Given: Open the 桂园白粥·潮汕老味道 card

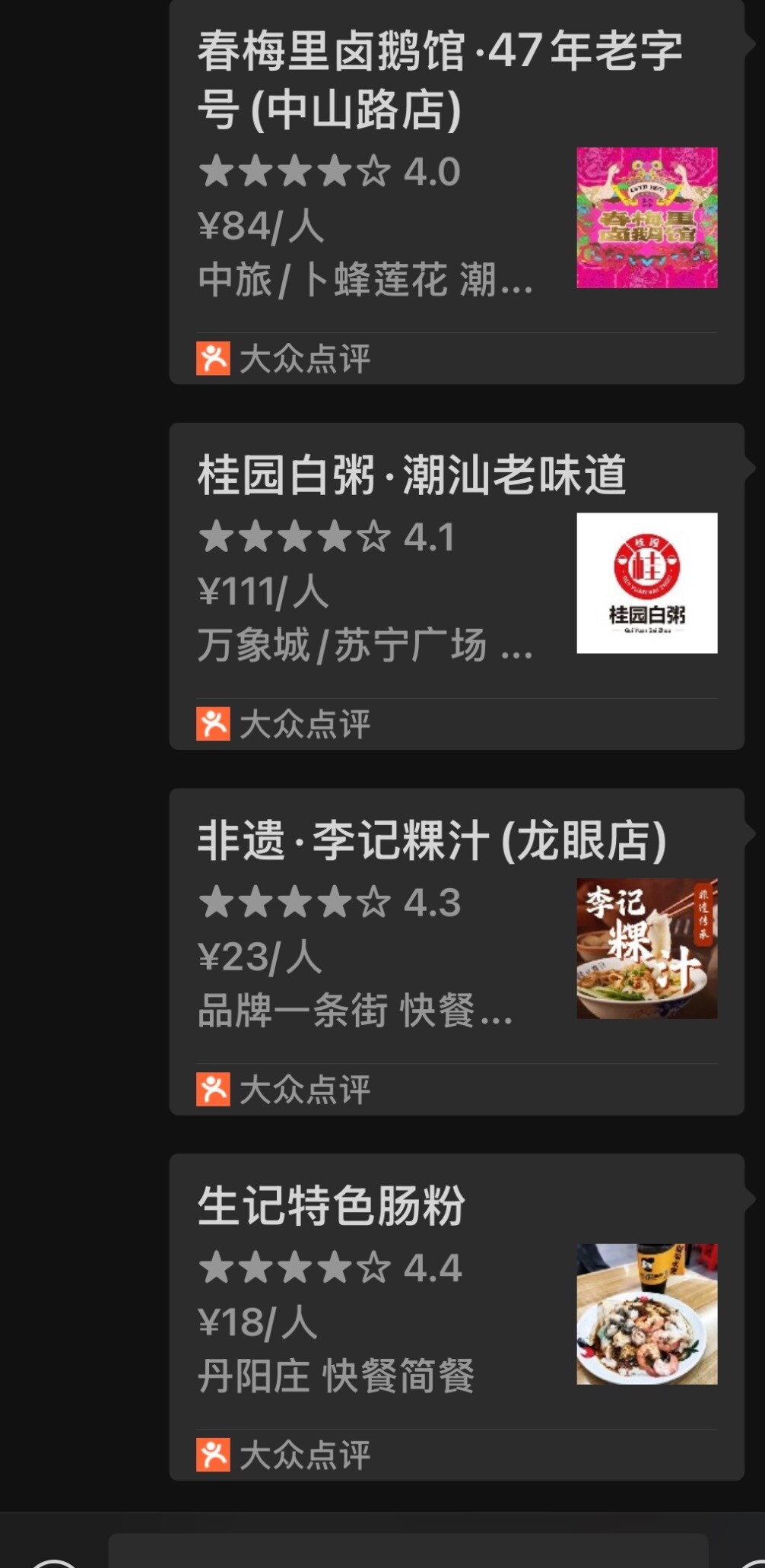Looking at the screenshot, I should (456, 586).
